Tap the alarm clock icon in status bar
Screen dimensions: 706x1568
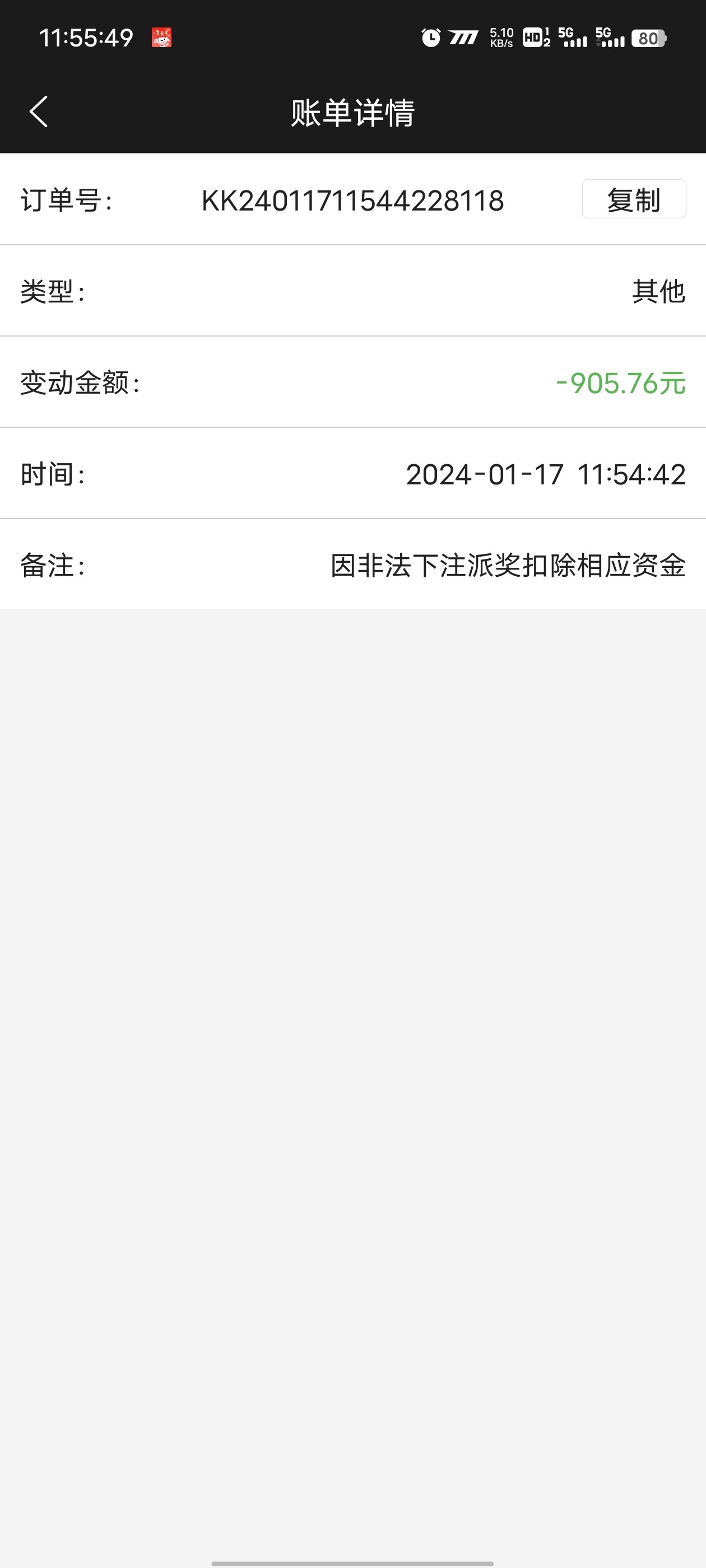pyautogui.click(x=430, y=38)
